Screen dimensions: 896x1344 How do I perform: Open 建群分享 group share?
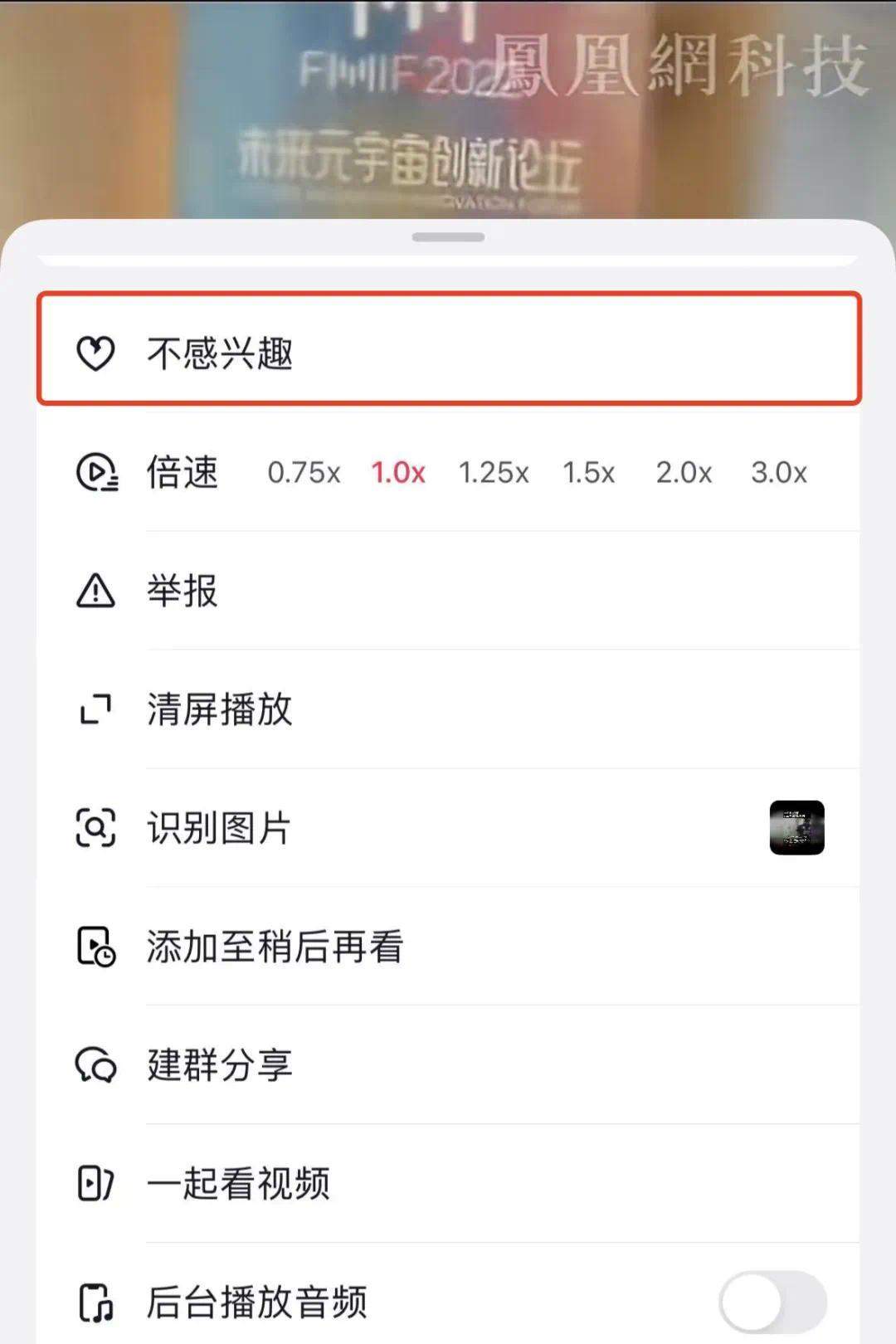point(448,1065)
